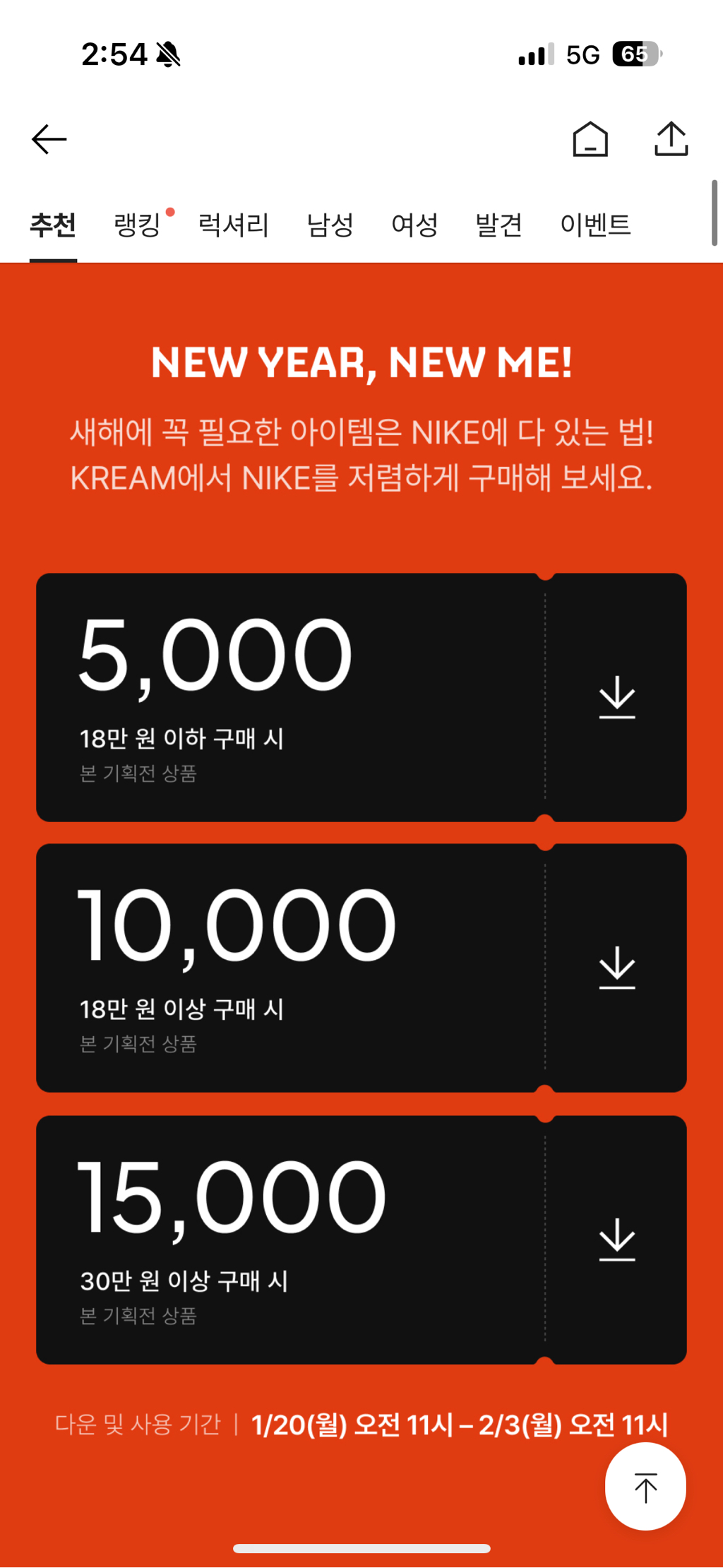The height and width of the screenshot is (1568, 723).
Task: Open the 럭셔리 tab
Action: (234, 225)
